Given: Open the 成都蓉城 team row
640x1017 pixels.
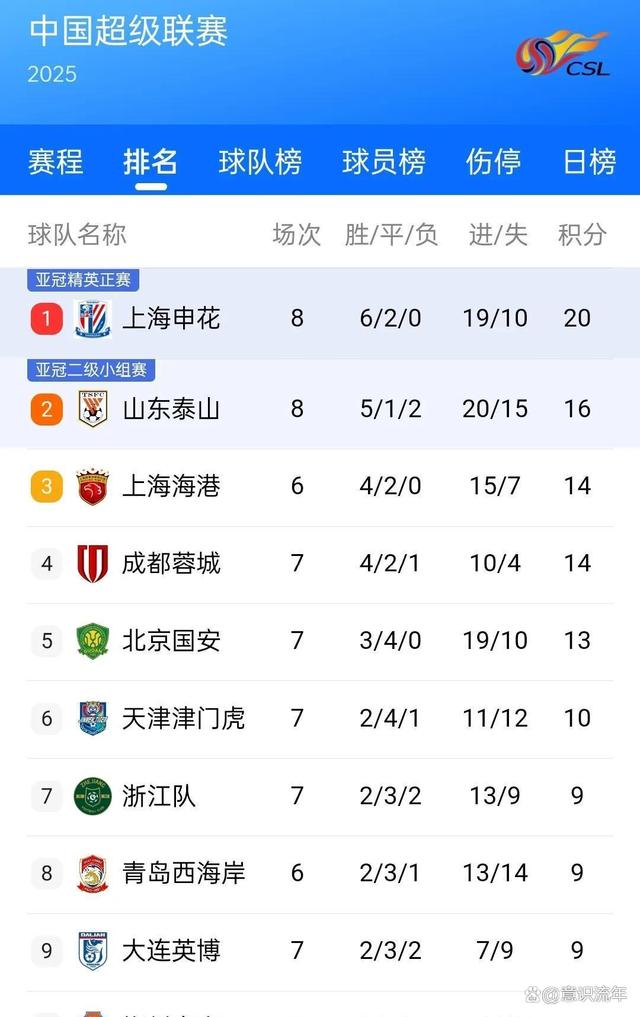Looking at the screenshot, I should click(171, 564).
